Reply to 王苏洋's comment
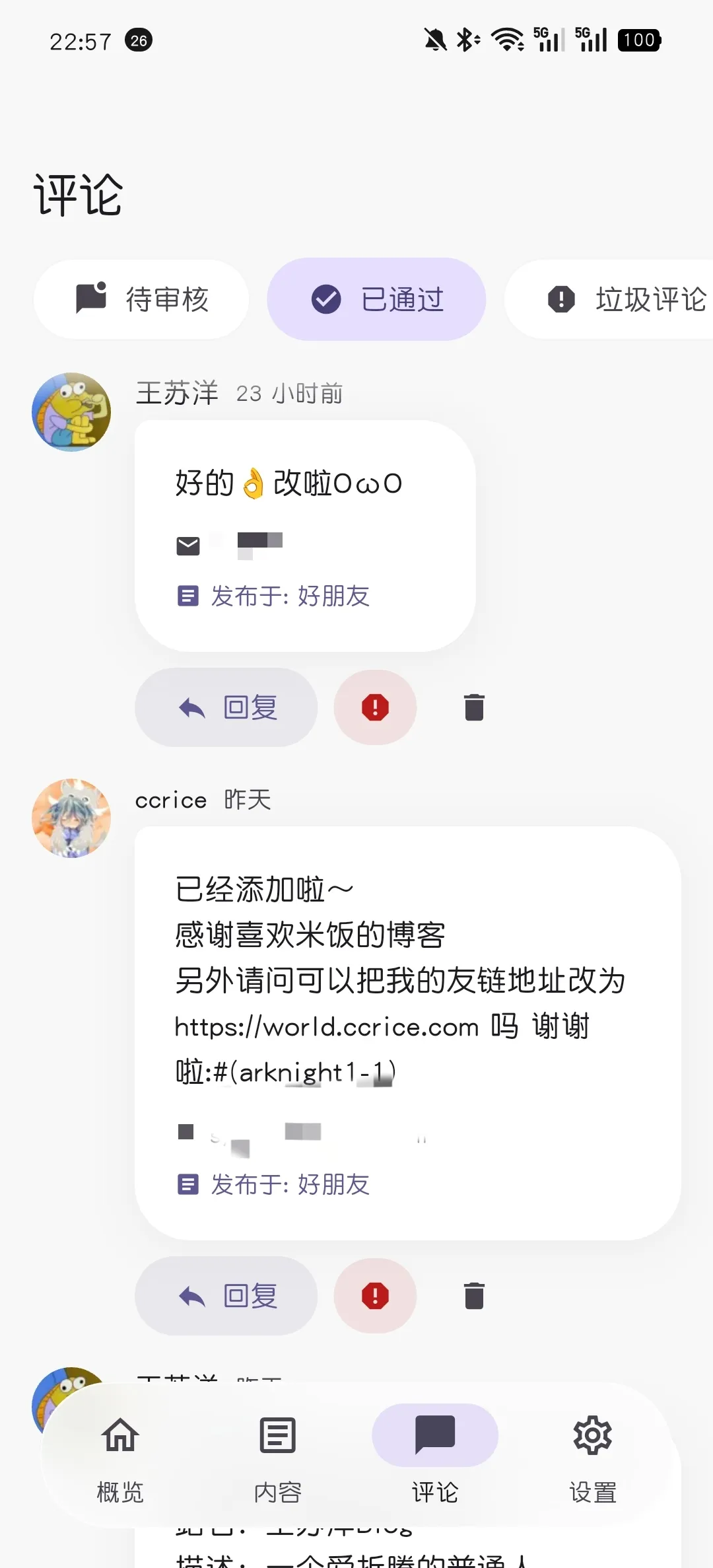 click(226, 707)
